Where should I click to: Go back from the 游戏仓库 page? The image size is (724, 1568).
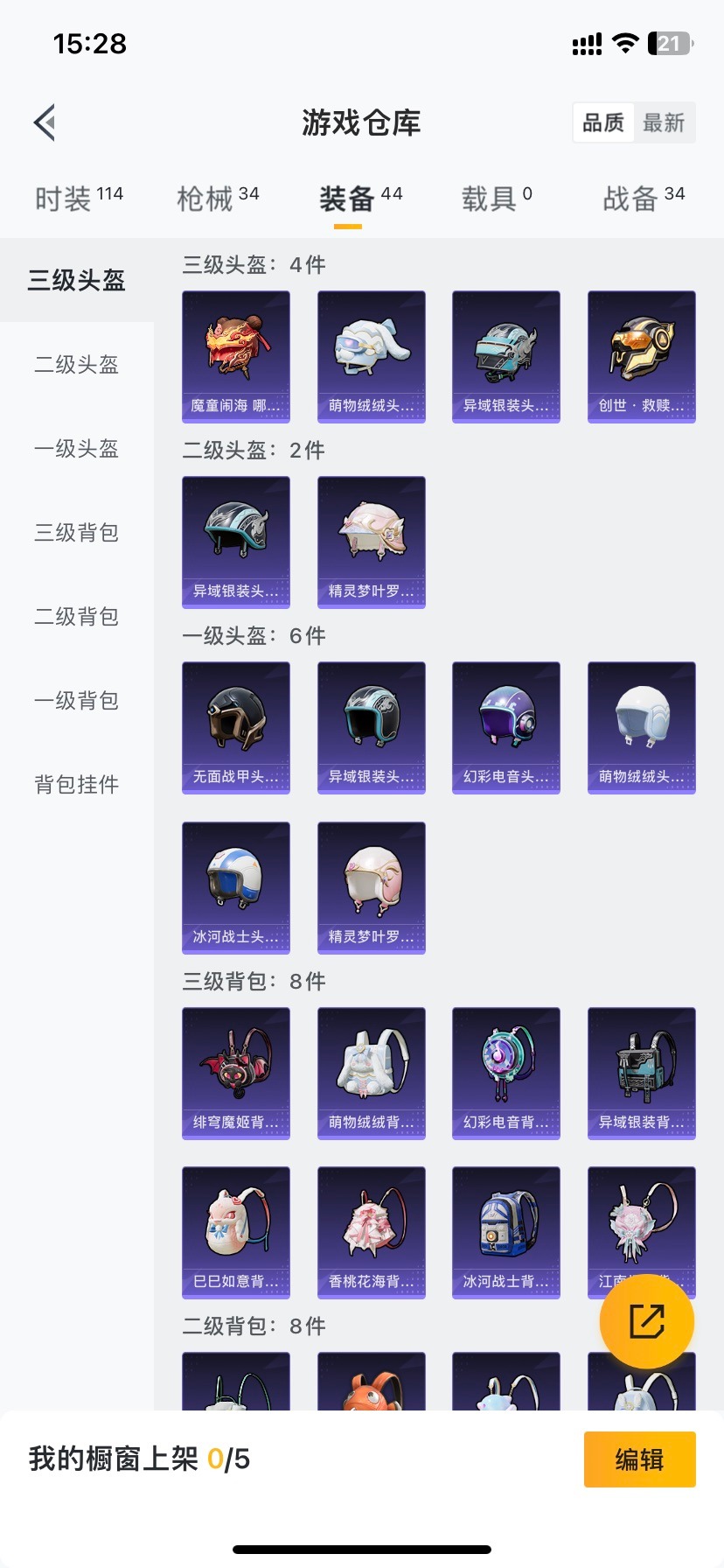pyautogui.click(x=45, y=122)
